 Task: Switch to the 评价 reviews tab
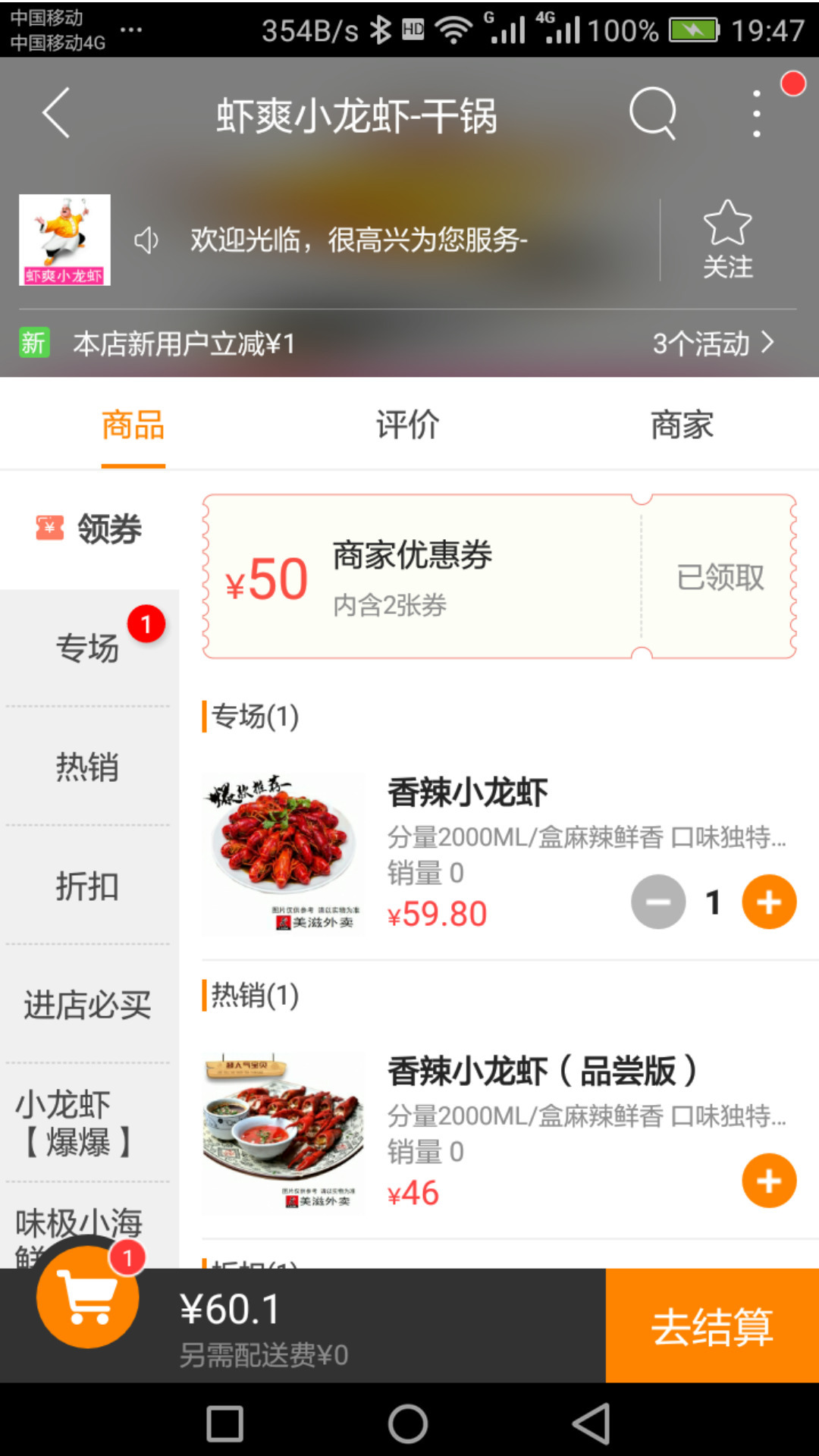[x=407, y=425]
